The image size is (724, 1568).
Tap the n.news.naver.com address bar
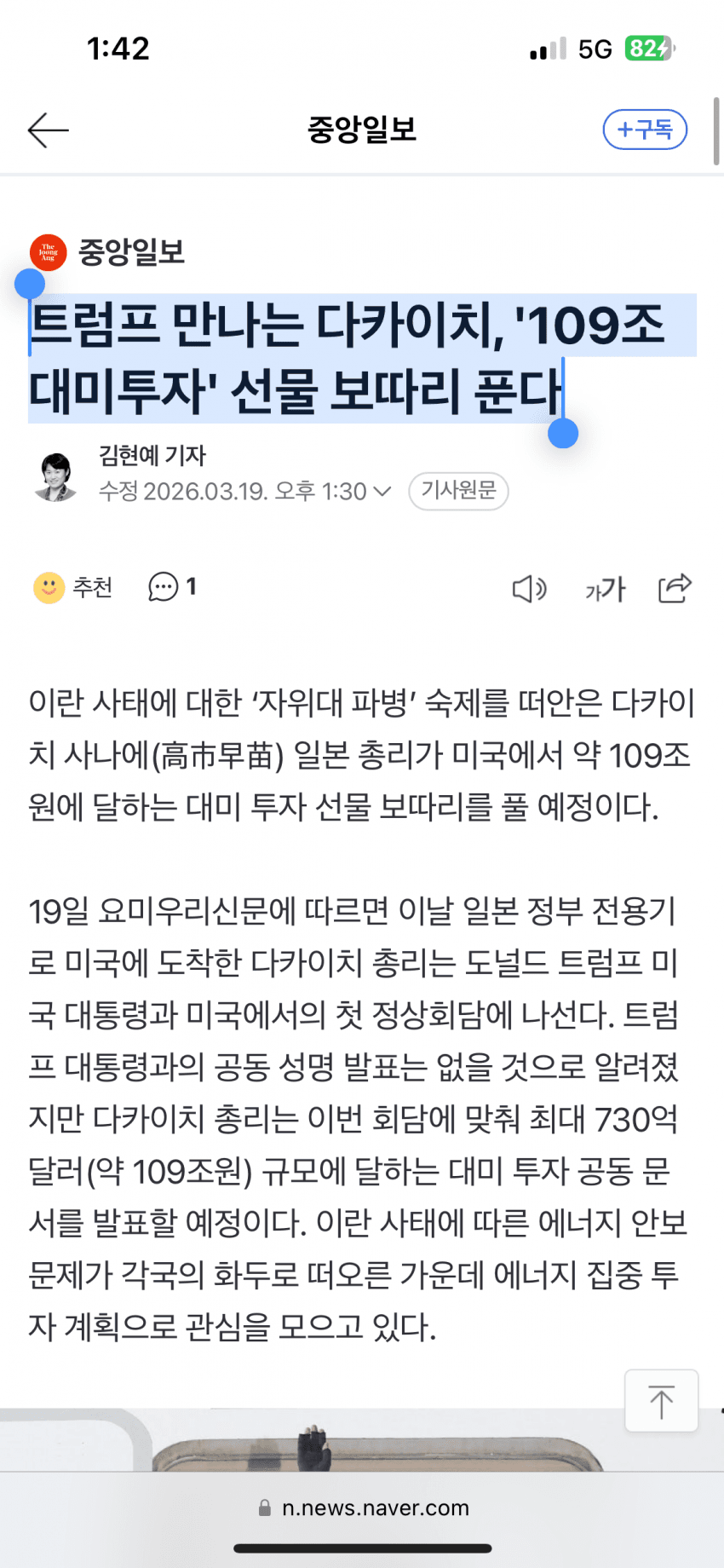pyautogui.click(x=363, y=1507)
